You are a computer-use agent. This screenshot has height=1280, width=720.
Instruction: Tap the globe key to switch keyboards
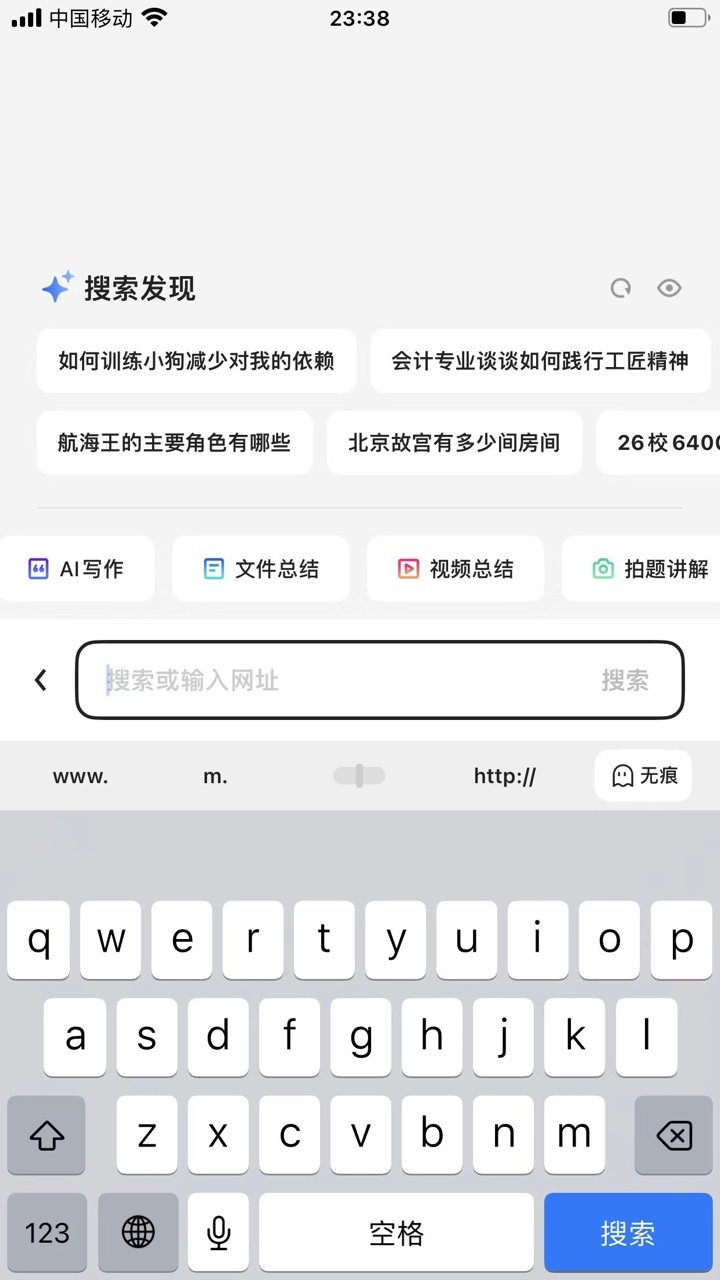(138, 1232)
